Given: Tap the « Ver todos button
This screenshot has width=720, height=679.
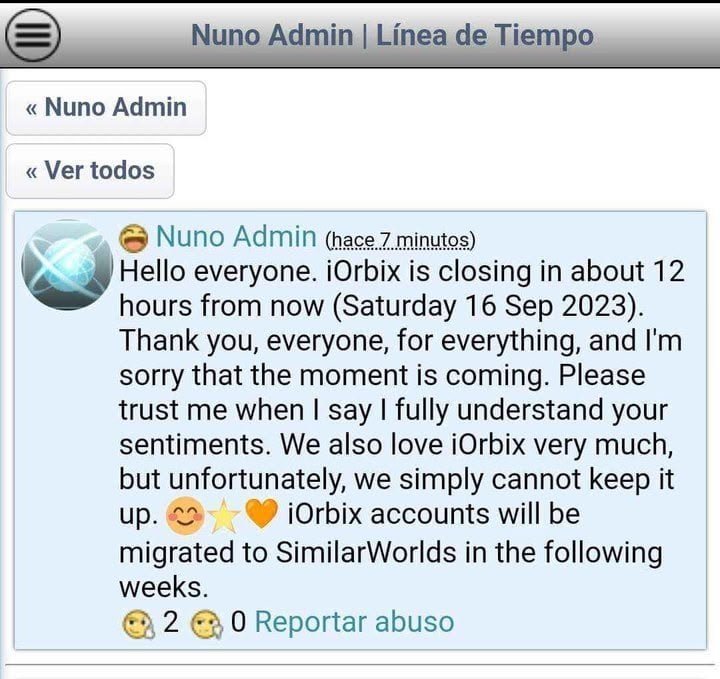Looking at the screenshot, I should coord(90,170).
